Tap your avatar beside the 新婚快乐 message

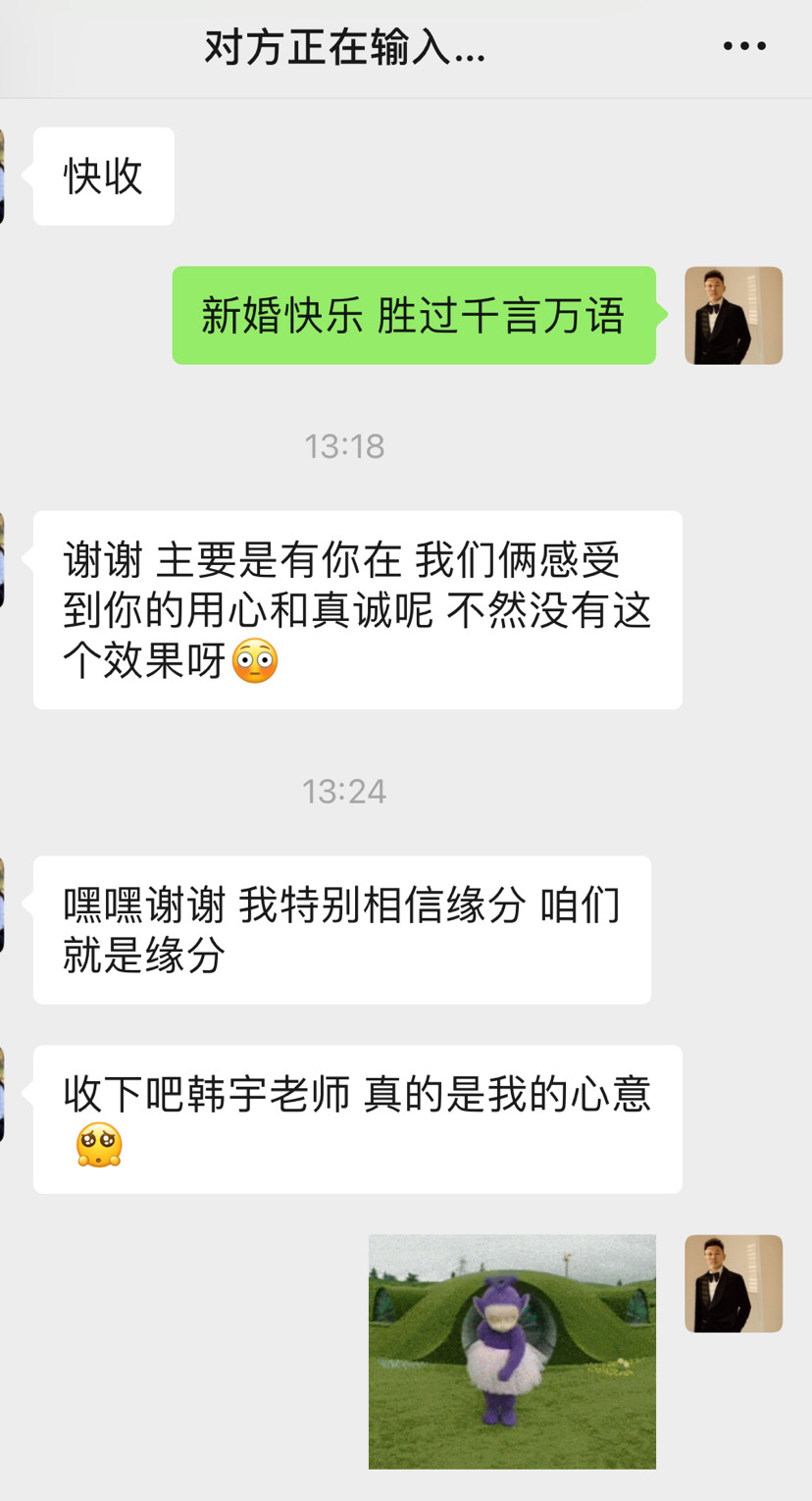(734, 316)
